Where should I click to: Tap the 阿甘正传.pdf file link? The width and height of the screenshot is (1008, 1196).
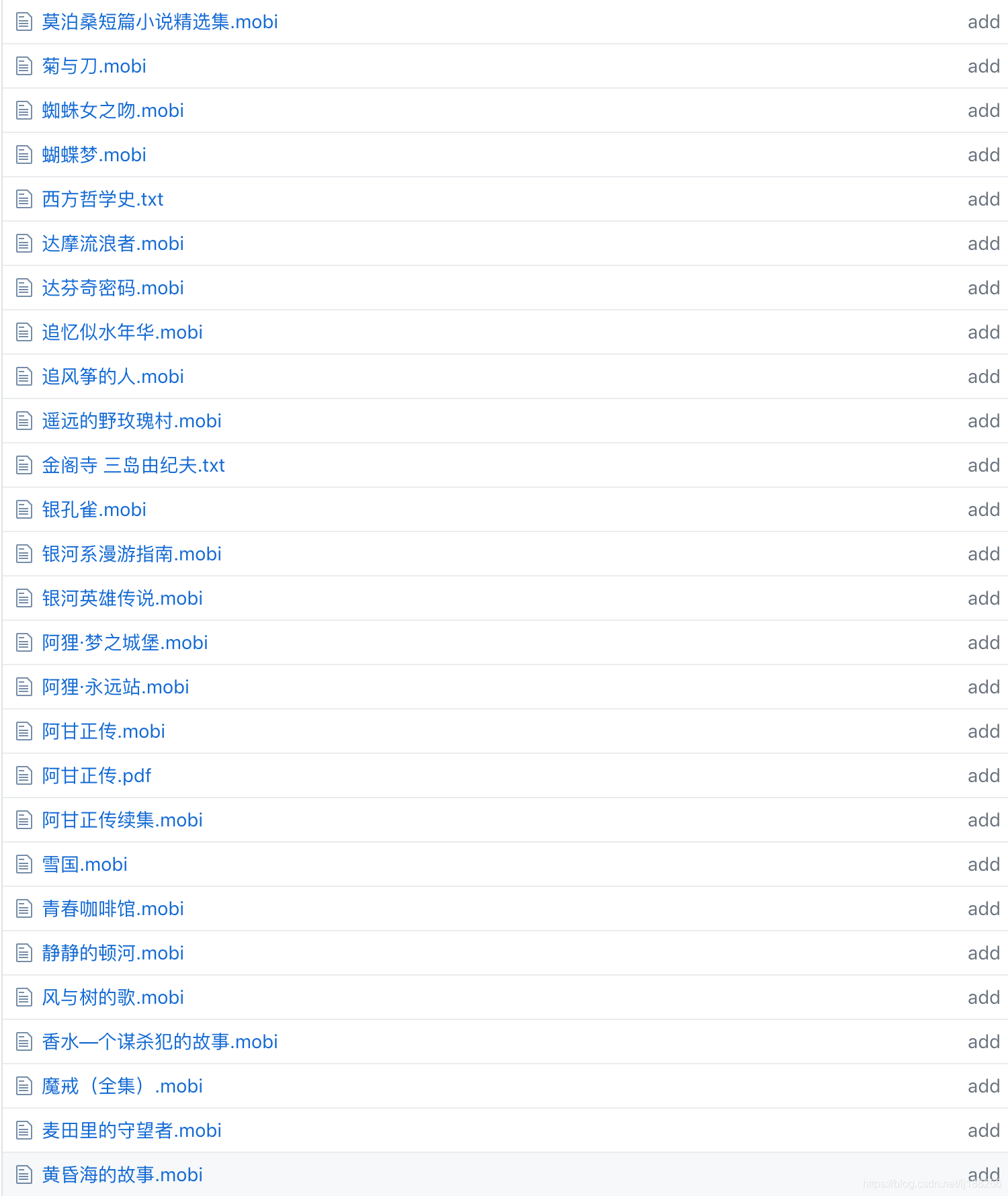97,776
